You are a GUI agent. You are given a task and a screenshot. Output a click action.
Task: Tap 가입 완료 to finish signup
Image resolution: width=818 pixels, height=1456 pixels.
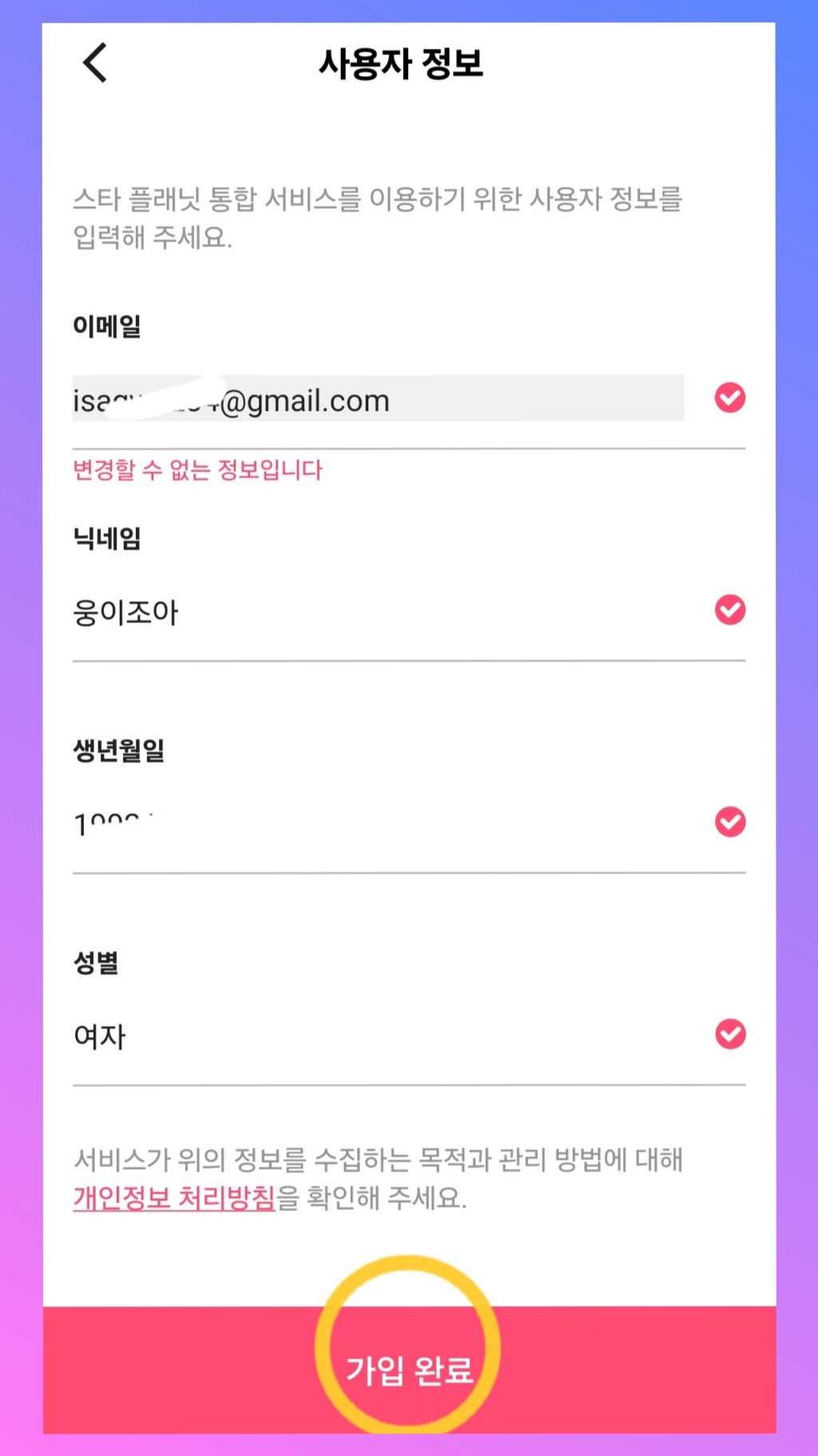coord(409,1370)
